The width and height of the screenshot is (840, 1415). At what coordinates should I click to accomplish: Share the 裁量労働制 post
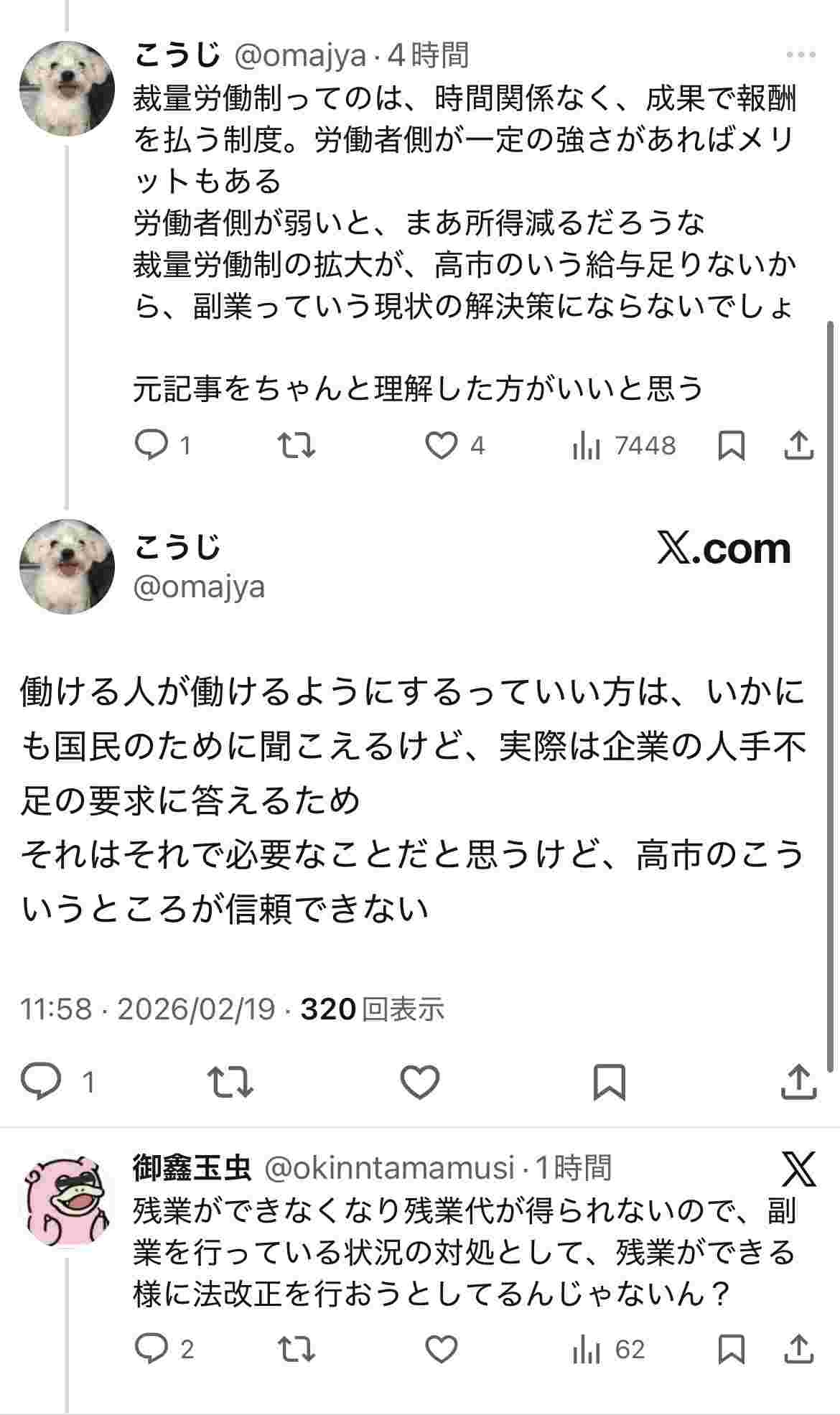point(798,446)
